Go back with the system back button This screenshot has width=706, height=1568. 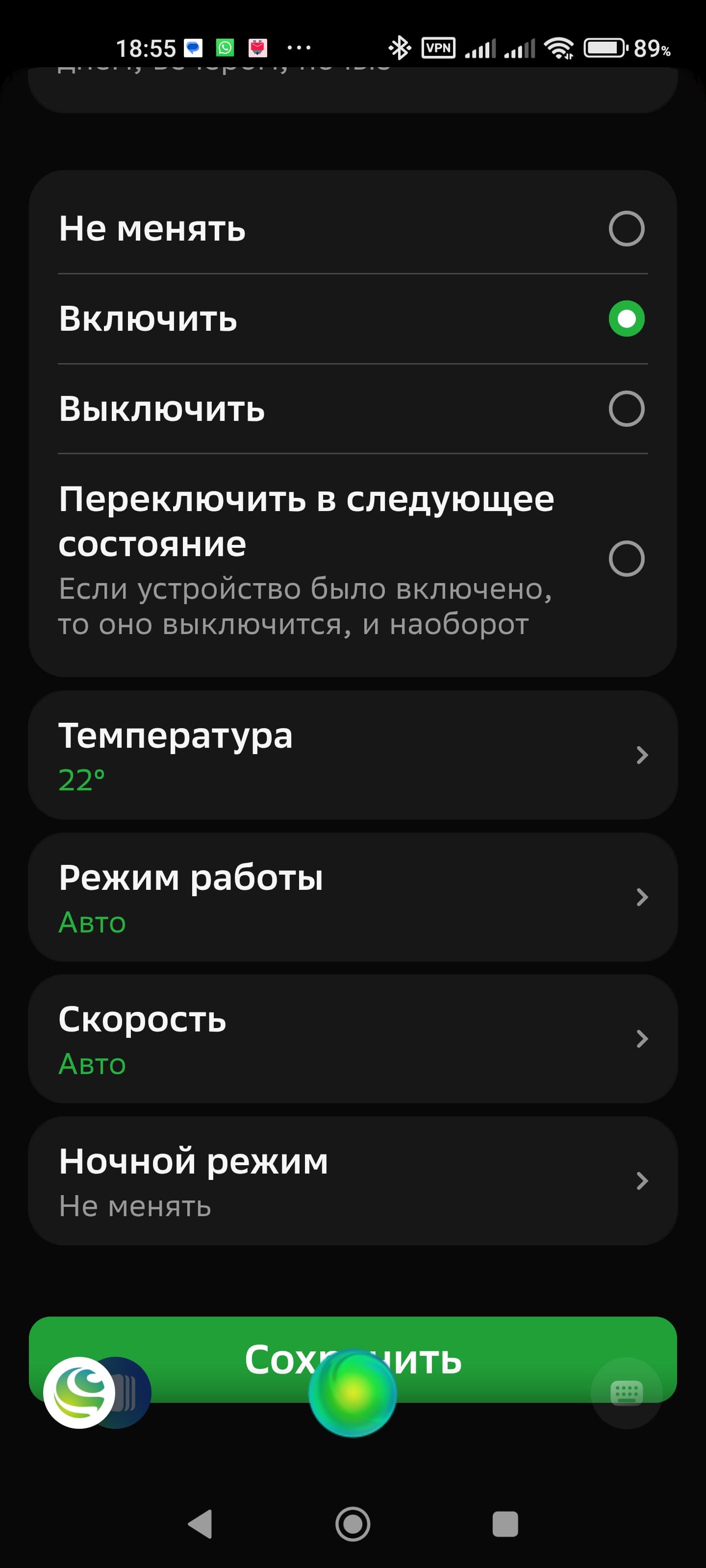201,1524
